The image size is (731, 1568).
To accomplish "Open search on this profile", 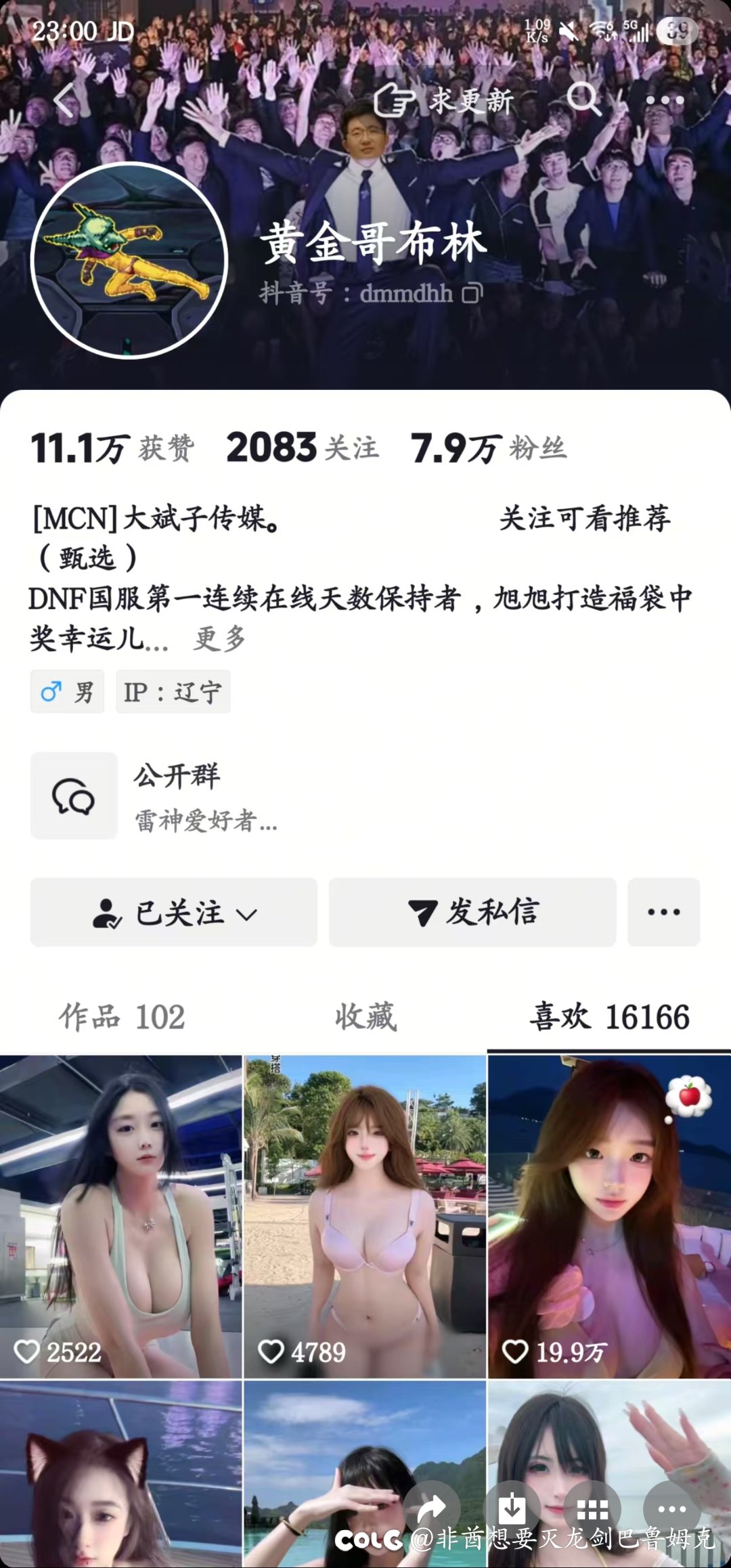I will 584,100.
